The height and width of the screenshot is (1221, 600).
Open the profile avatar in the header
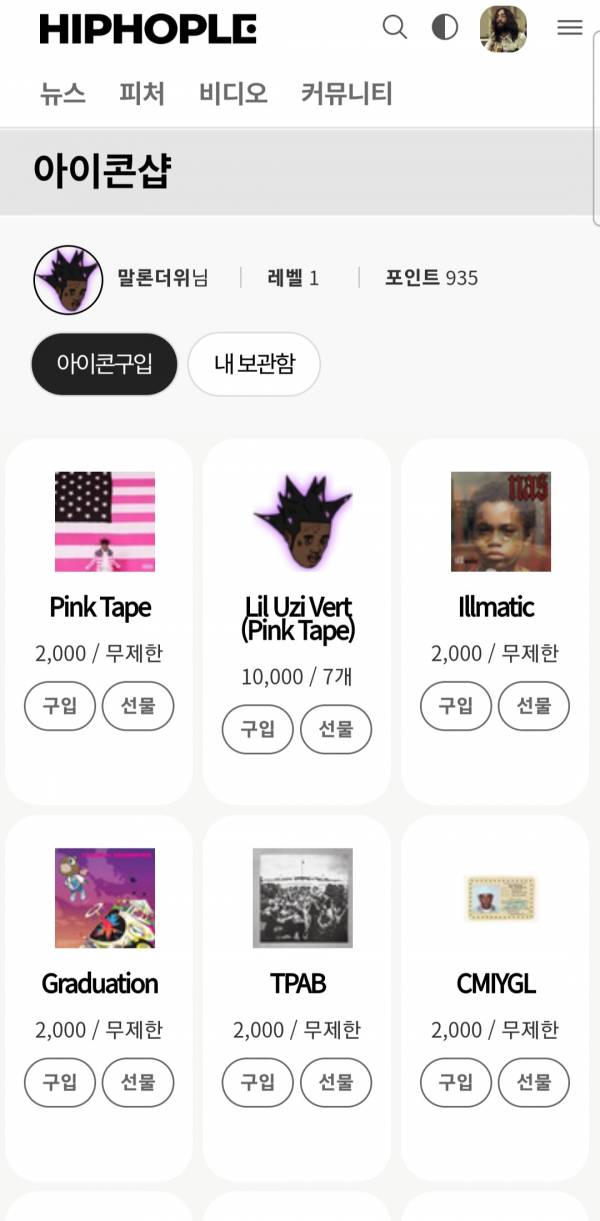pyautogui.click(x=503, y=28)
